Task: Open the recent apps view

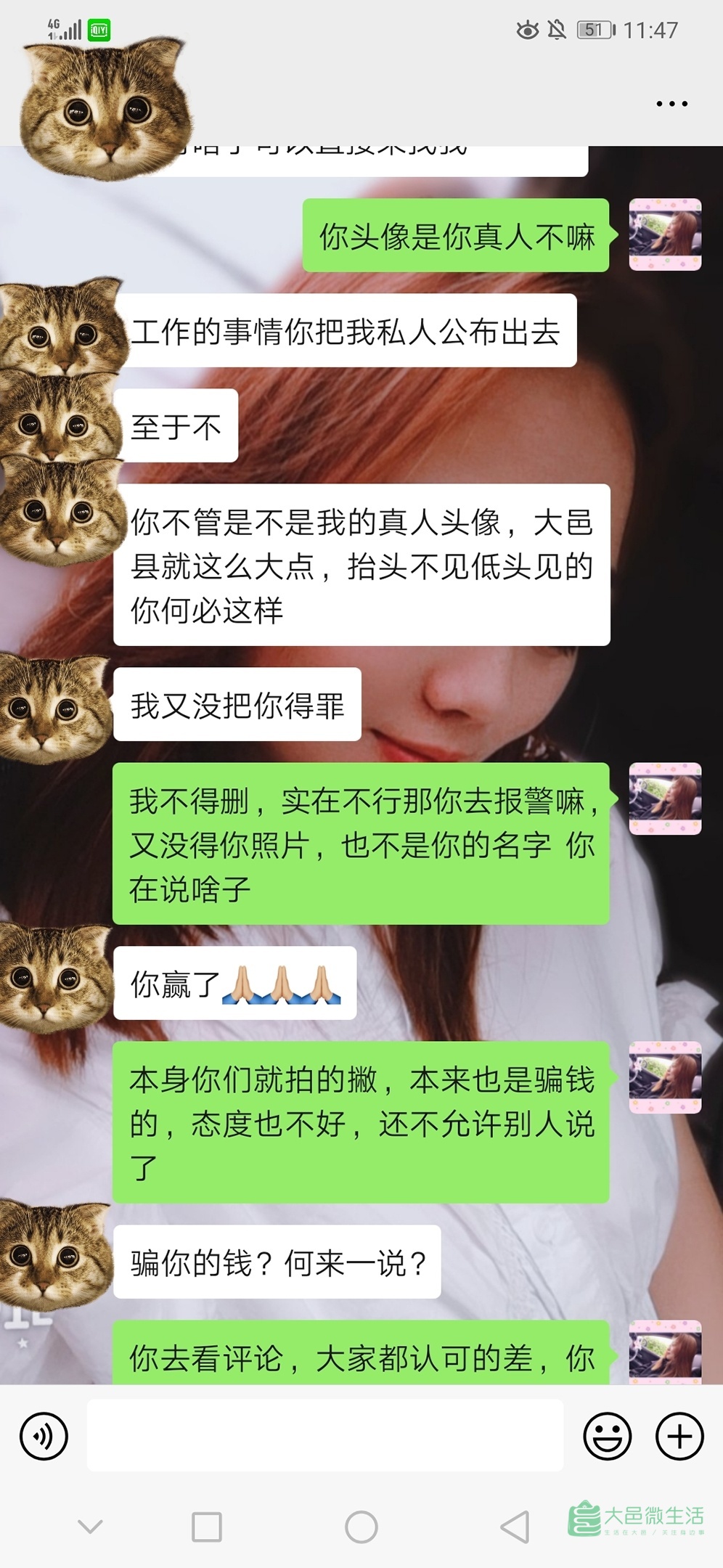Action: click(x=207, y=1527)
